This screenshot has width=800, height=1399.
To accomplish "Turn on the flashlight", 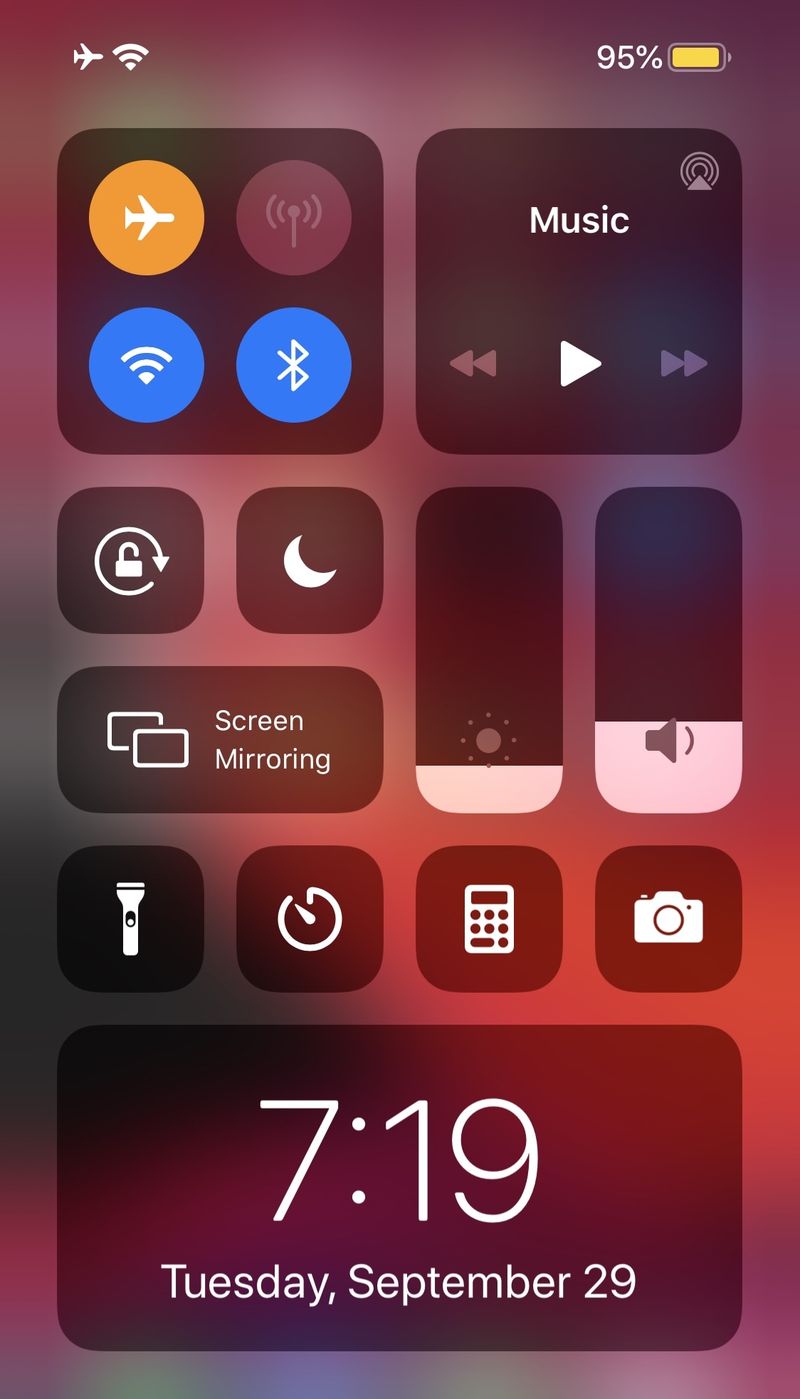I will coord(131,918).
